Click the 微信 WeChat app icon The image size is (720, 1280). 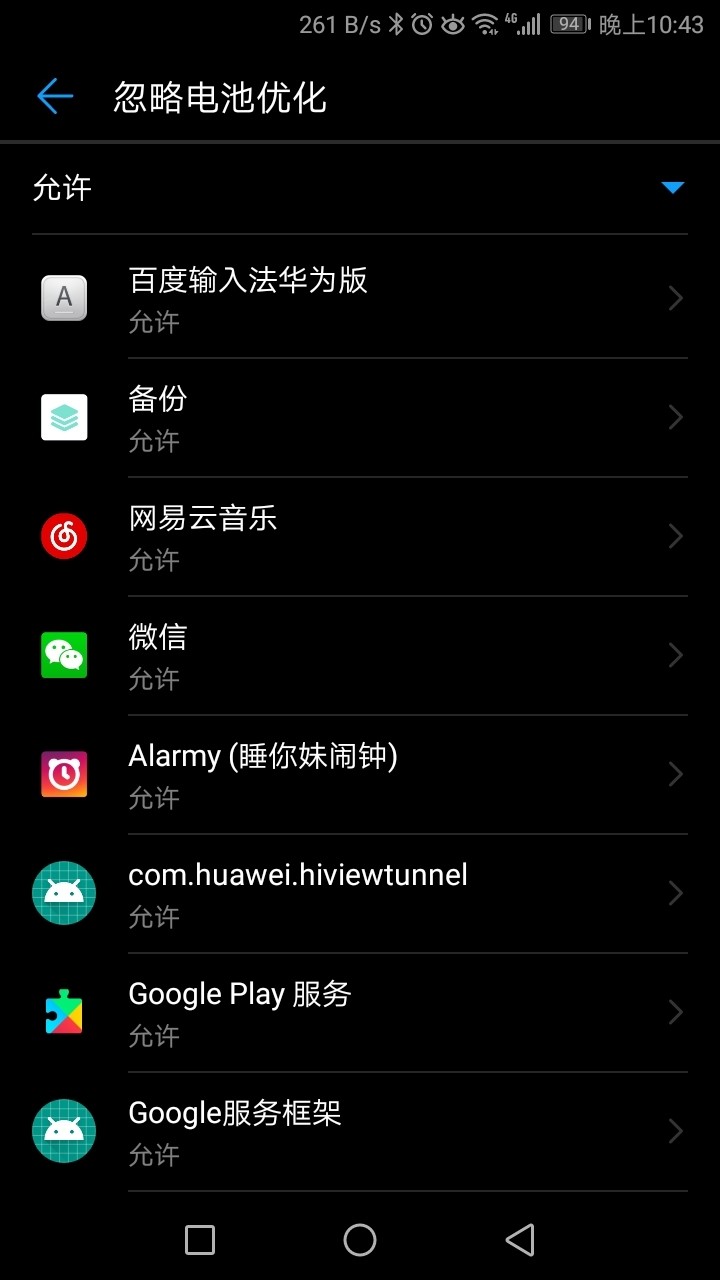(64, 654)
